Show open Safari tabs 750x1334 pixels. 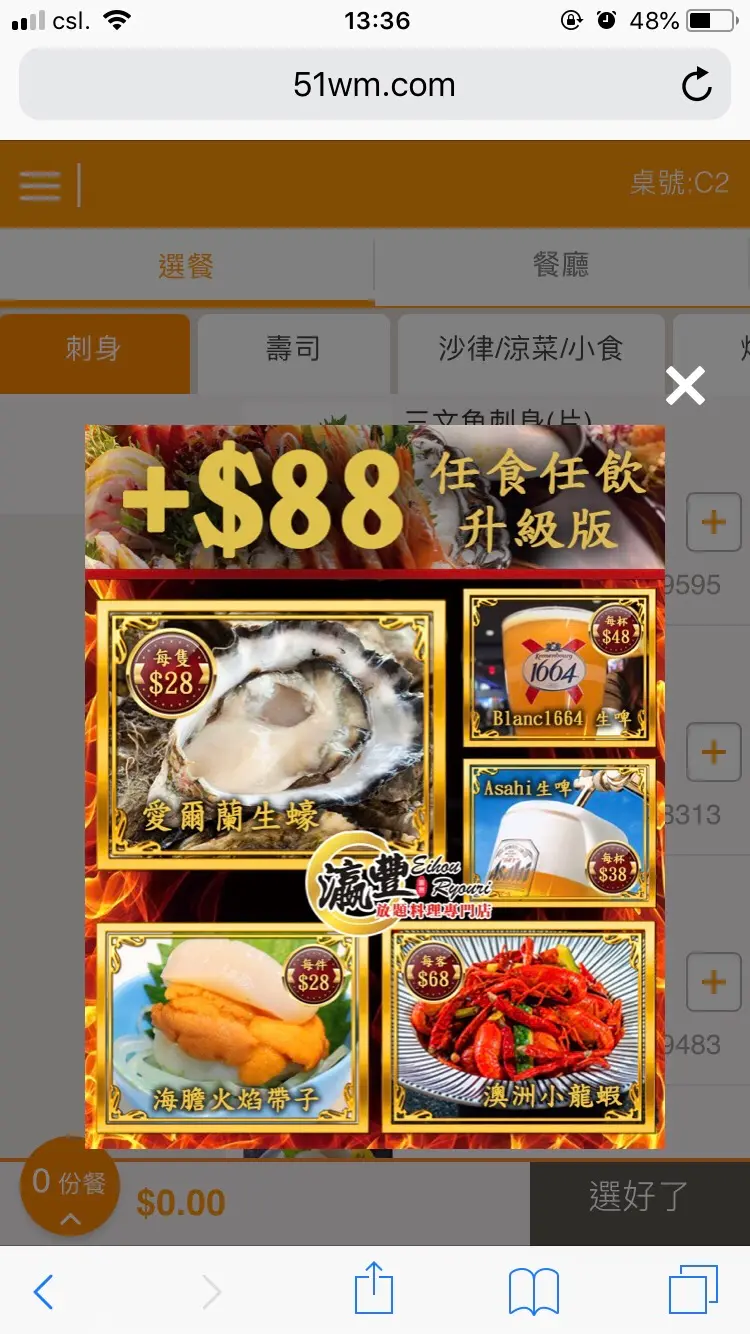(x=693, y=1290)
